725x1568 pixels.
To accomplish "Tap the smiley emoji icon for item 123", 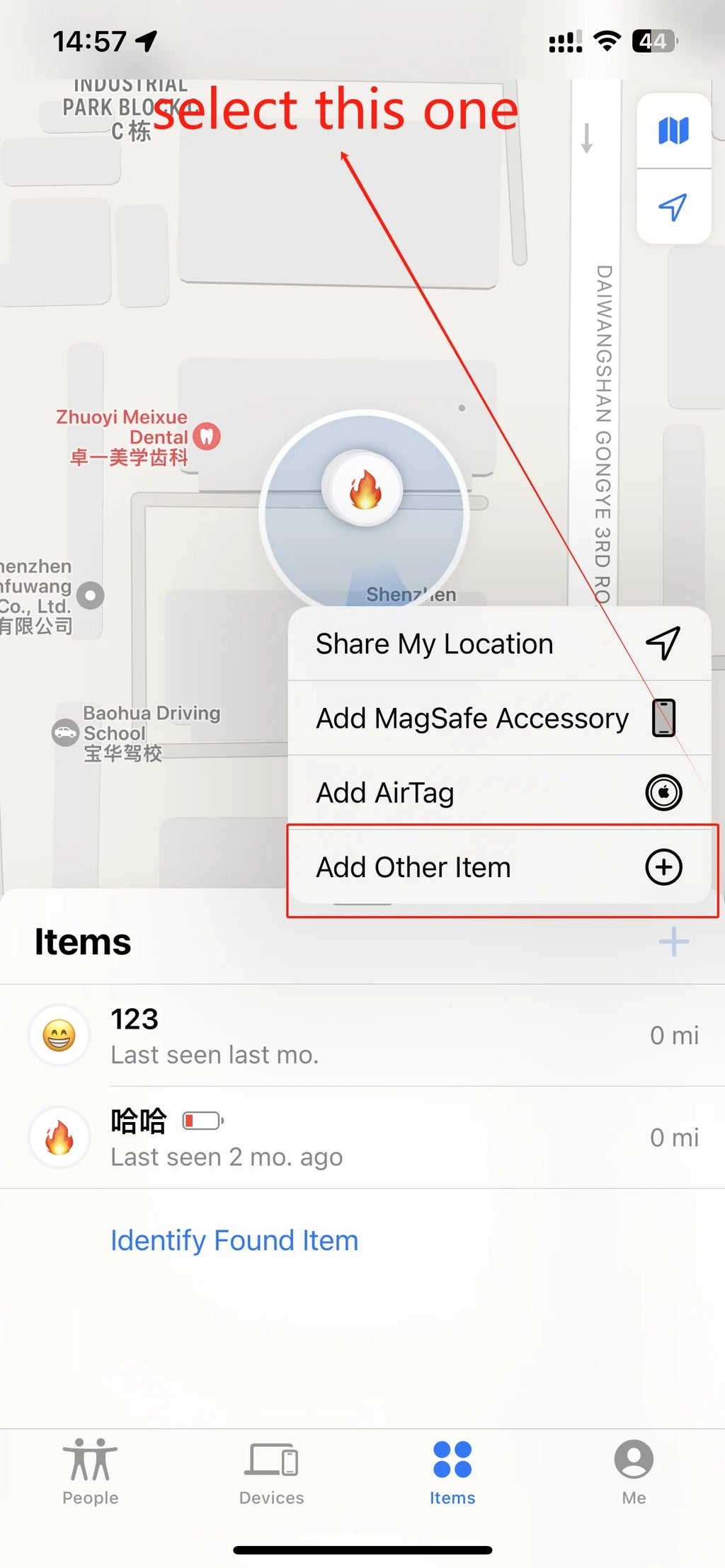I will pyautogui.click(x=60, y=1035).
